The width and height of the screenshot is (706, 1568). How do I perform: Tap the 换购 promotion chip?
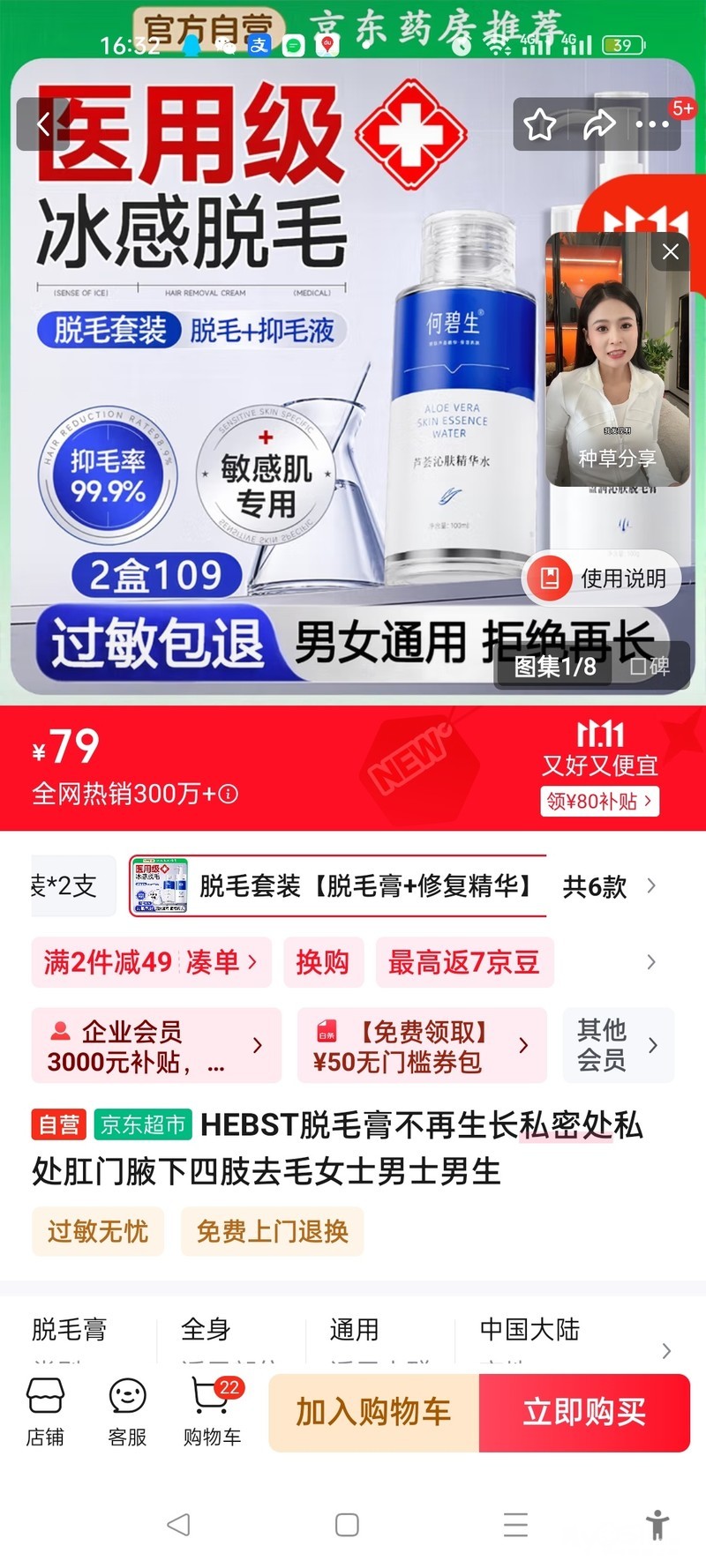[323, 961]
